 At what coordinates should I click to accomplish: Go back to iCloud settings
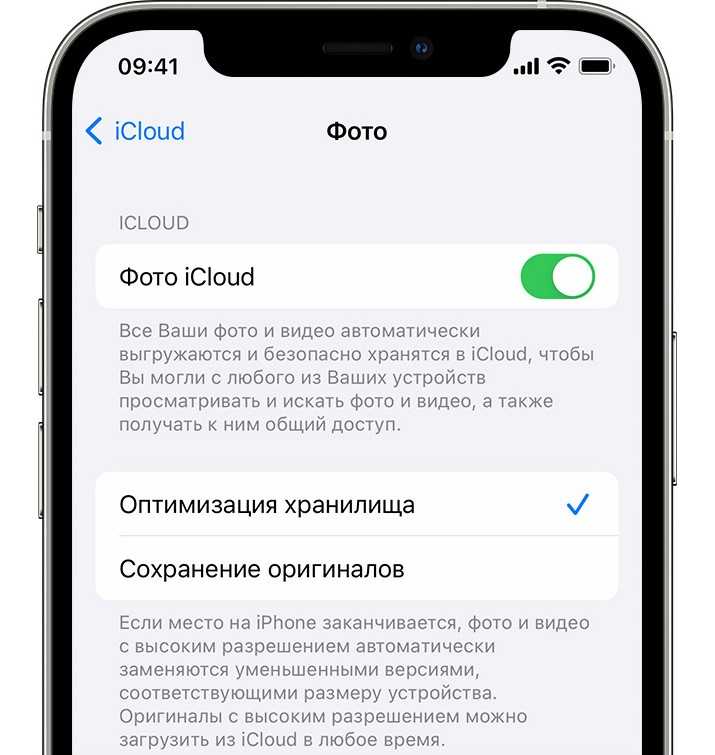tap(135, 131)
